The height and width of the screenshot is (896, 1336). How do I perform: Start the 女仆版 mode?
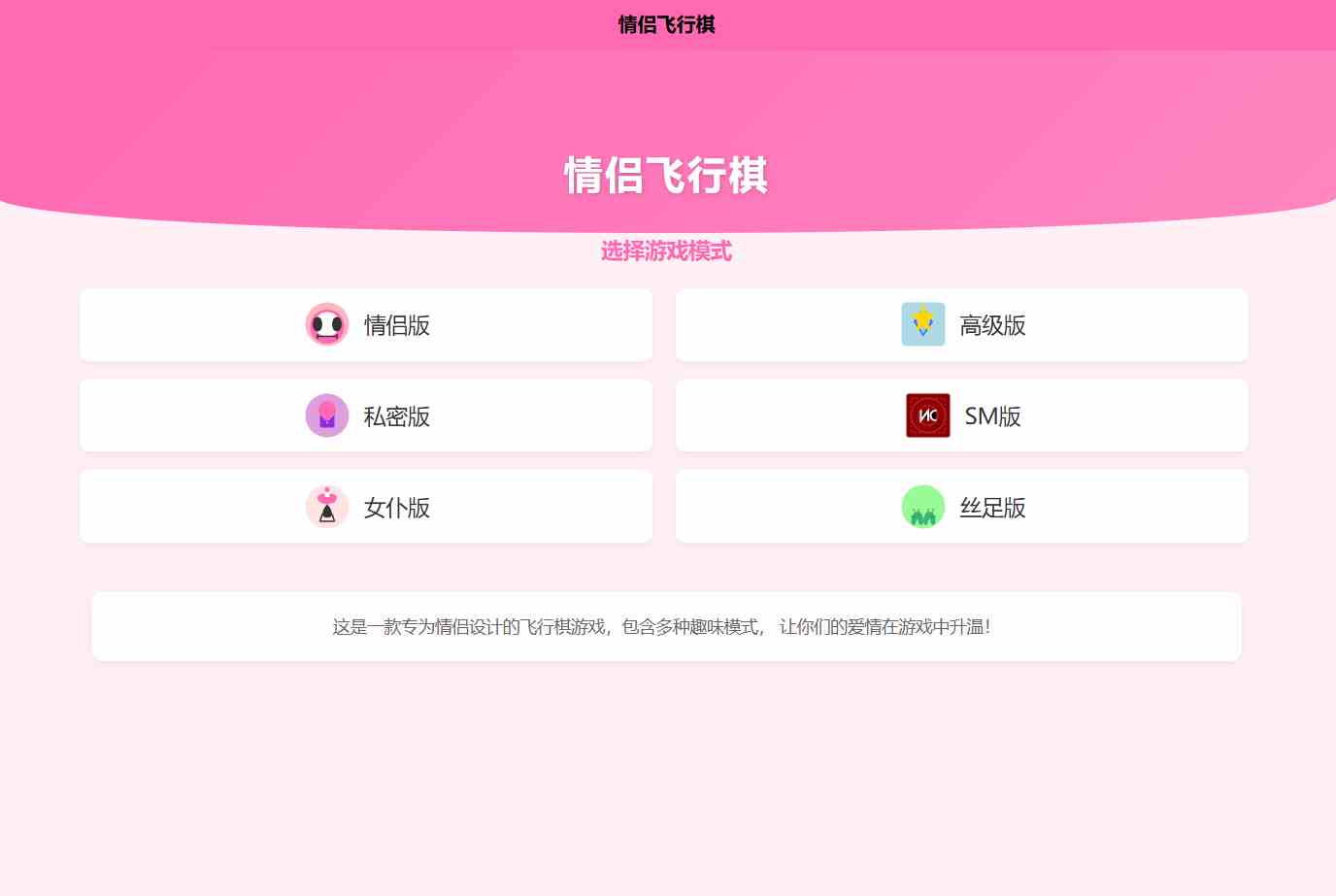pos(366,507)
